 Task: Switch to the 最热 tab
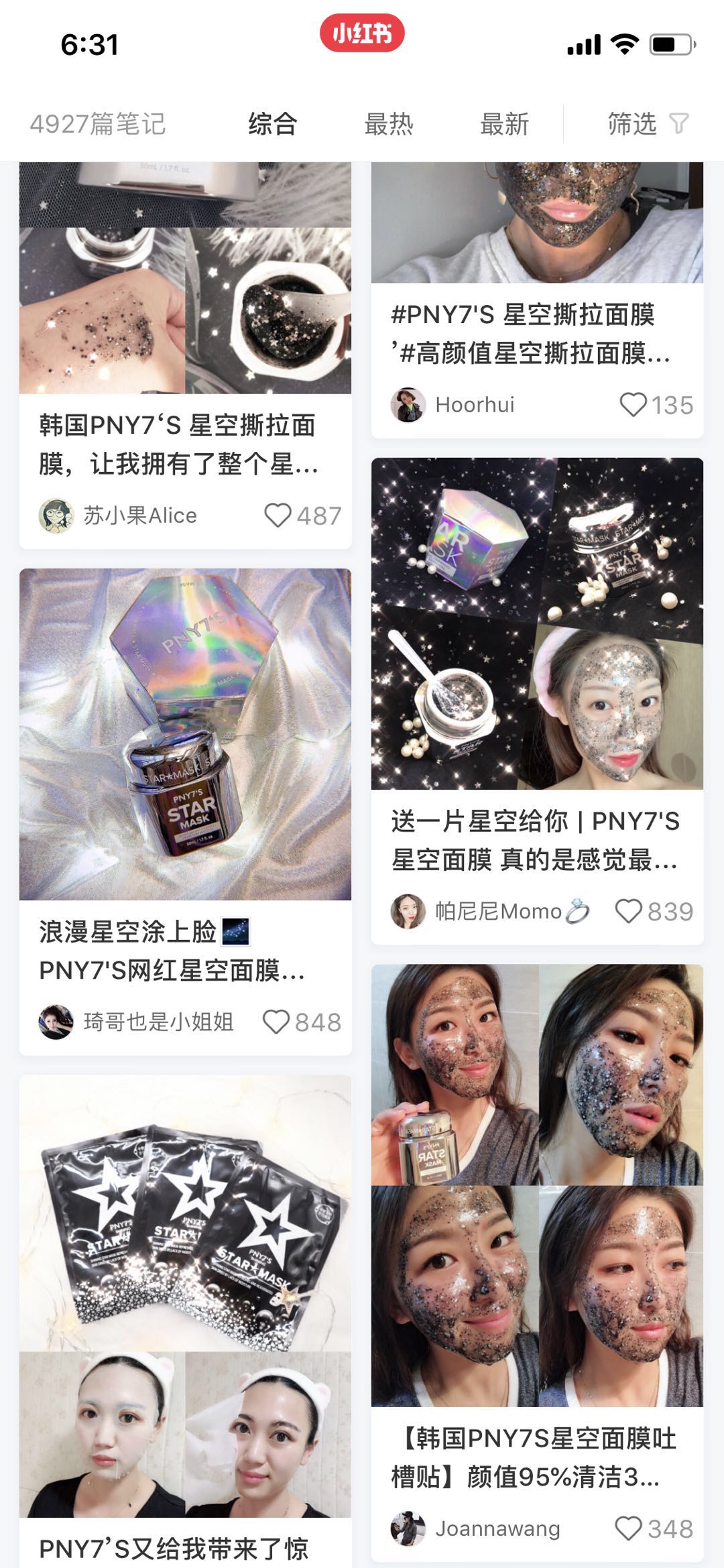[x=389, y=124]
